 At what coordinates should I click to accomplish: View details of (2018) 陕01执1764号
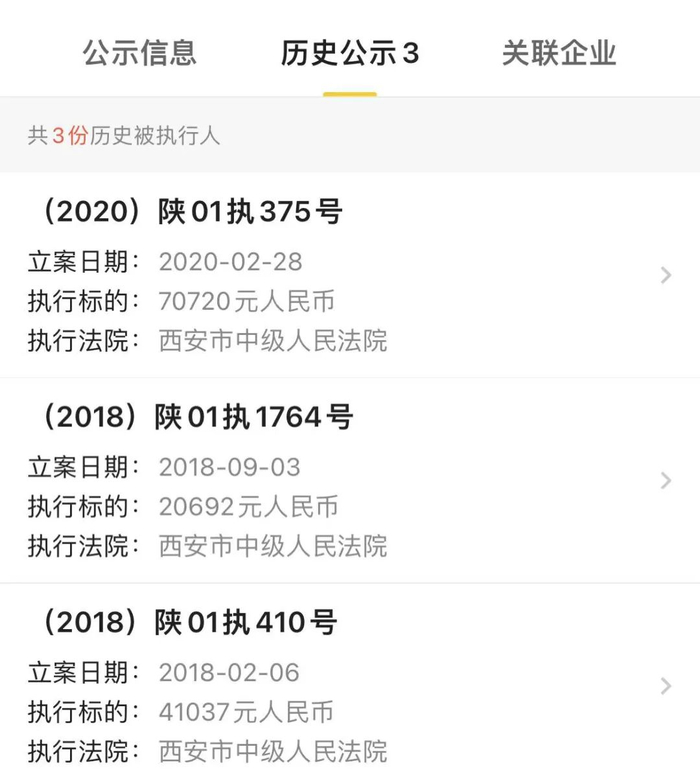350,480
